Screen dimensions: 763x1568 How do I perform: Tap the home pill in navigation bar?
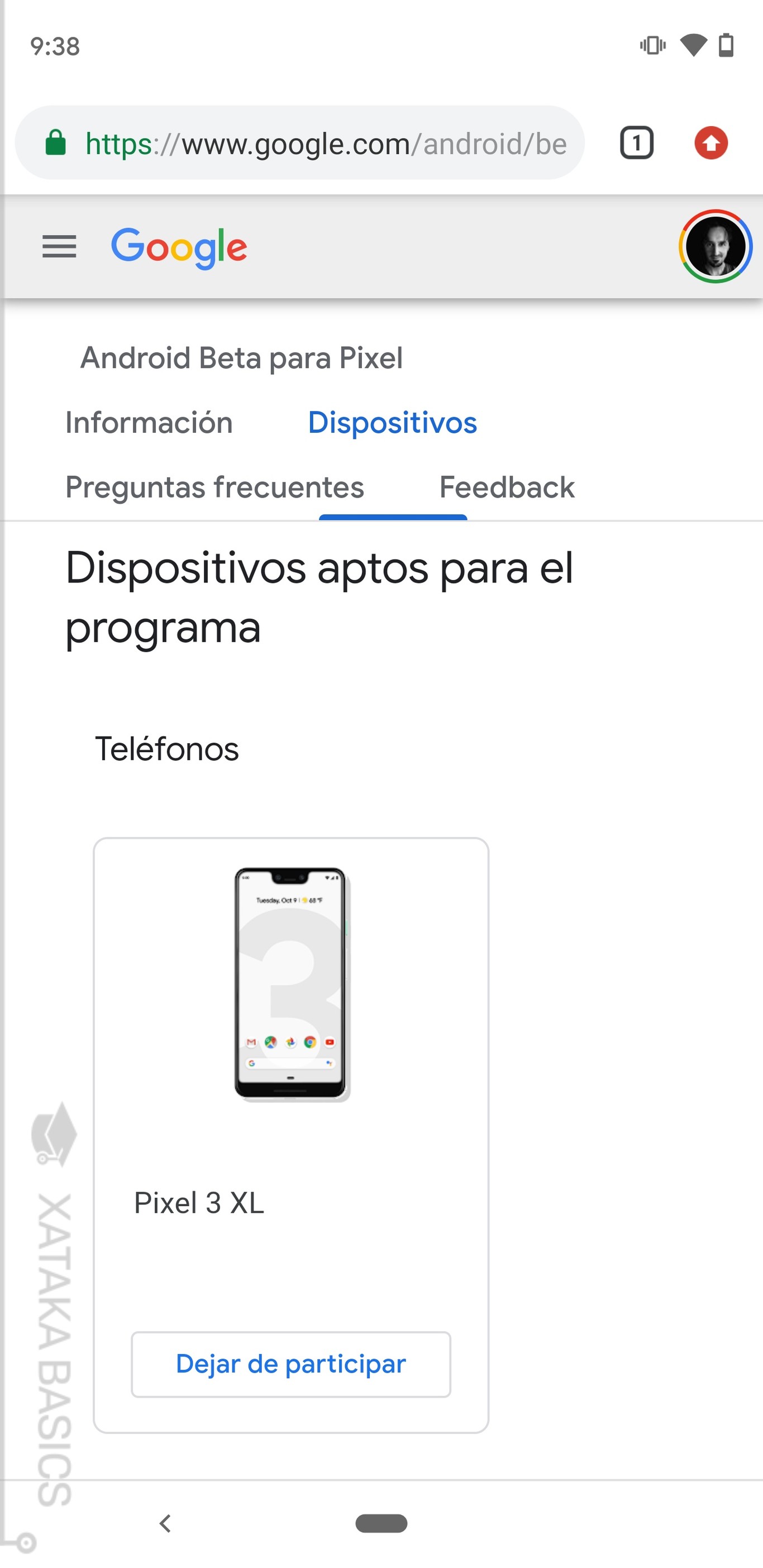[381, 1523]
